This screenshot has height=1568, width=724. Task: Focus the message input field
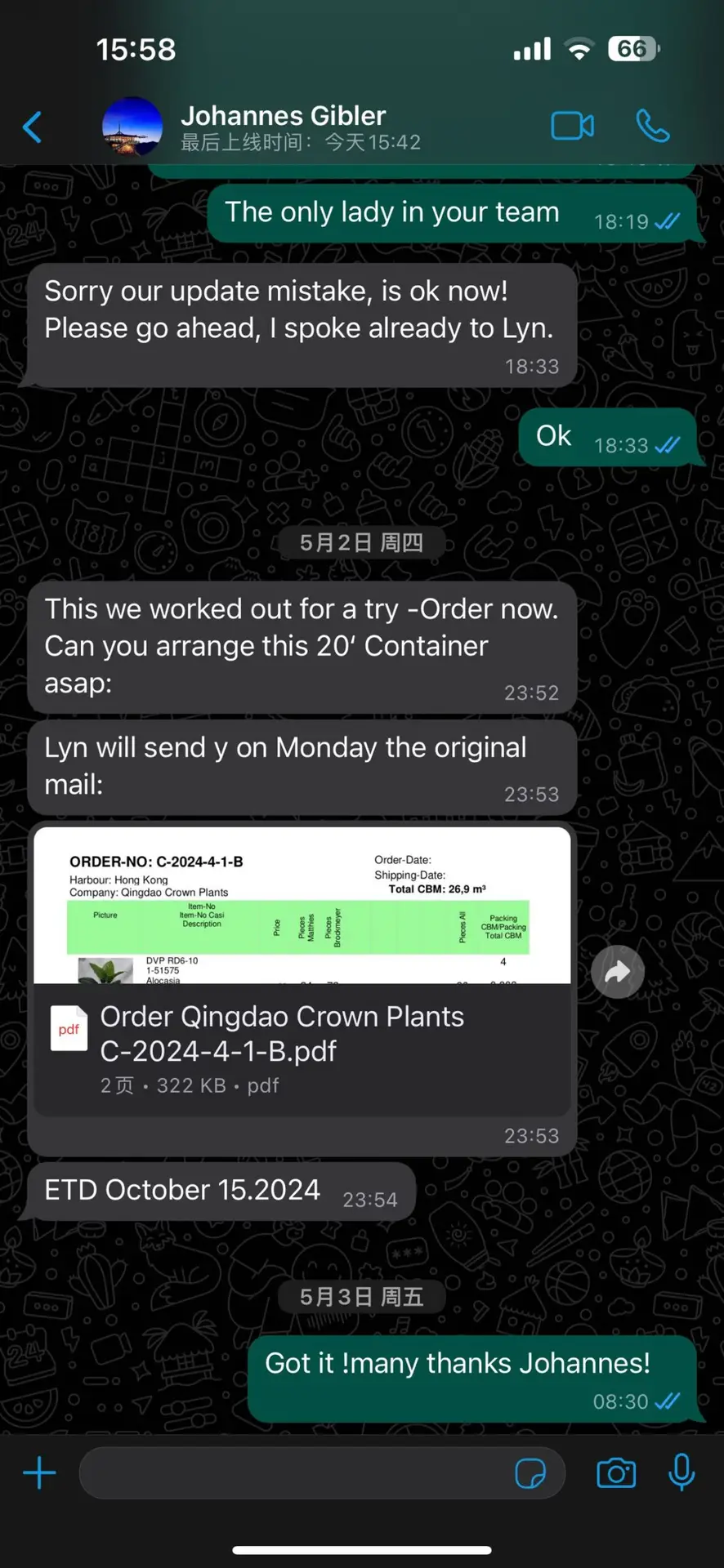tap(294, 1473)
